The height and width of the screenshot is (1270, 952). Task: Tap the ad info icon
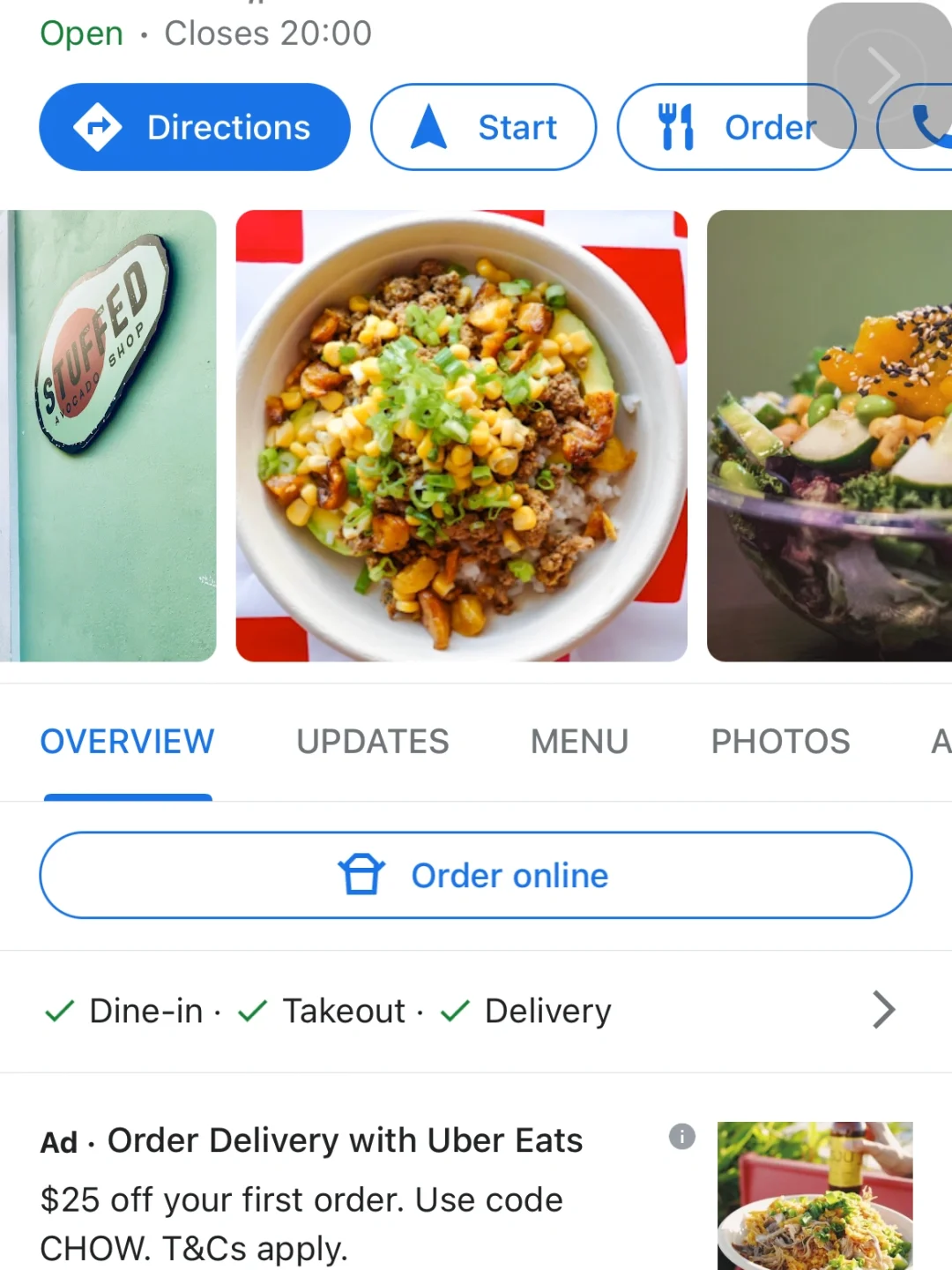pyautogui.click(x=681, y=1136)
